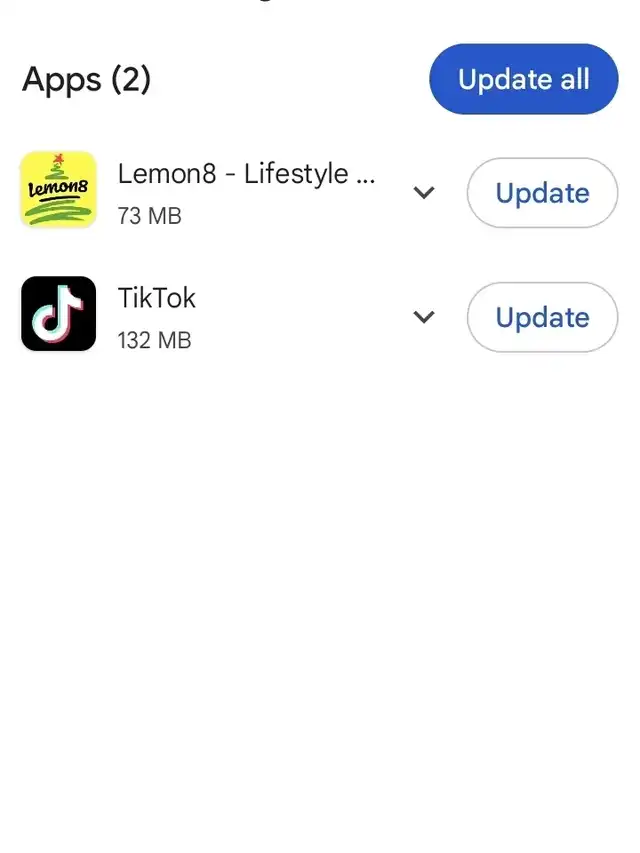The width and height of the screenshot is (640, 853).
Task: Expand details for TikTok update
Action: pyautogui.click(x=424, y=318)
